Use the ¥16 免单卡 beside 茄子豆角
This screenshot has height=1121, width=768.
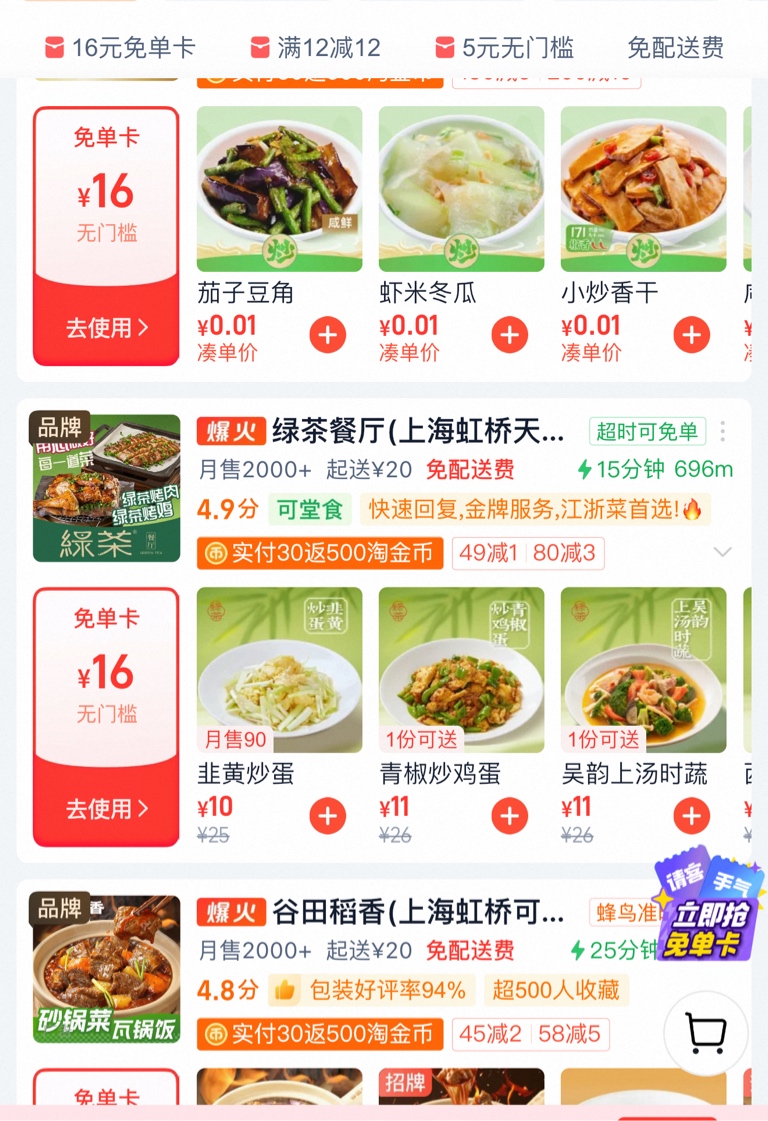pos(106,327)
